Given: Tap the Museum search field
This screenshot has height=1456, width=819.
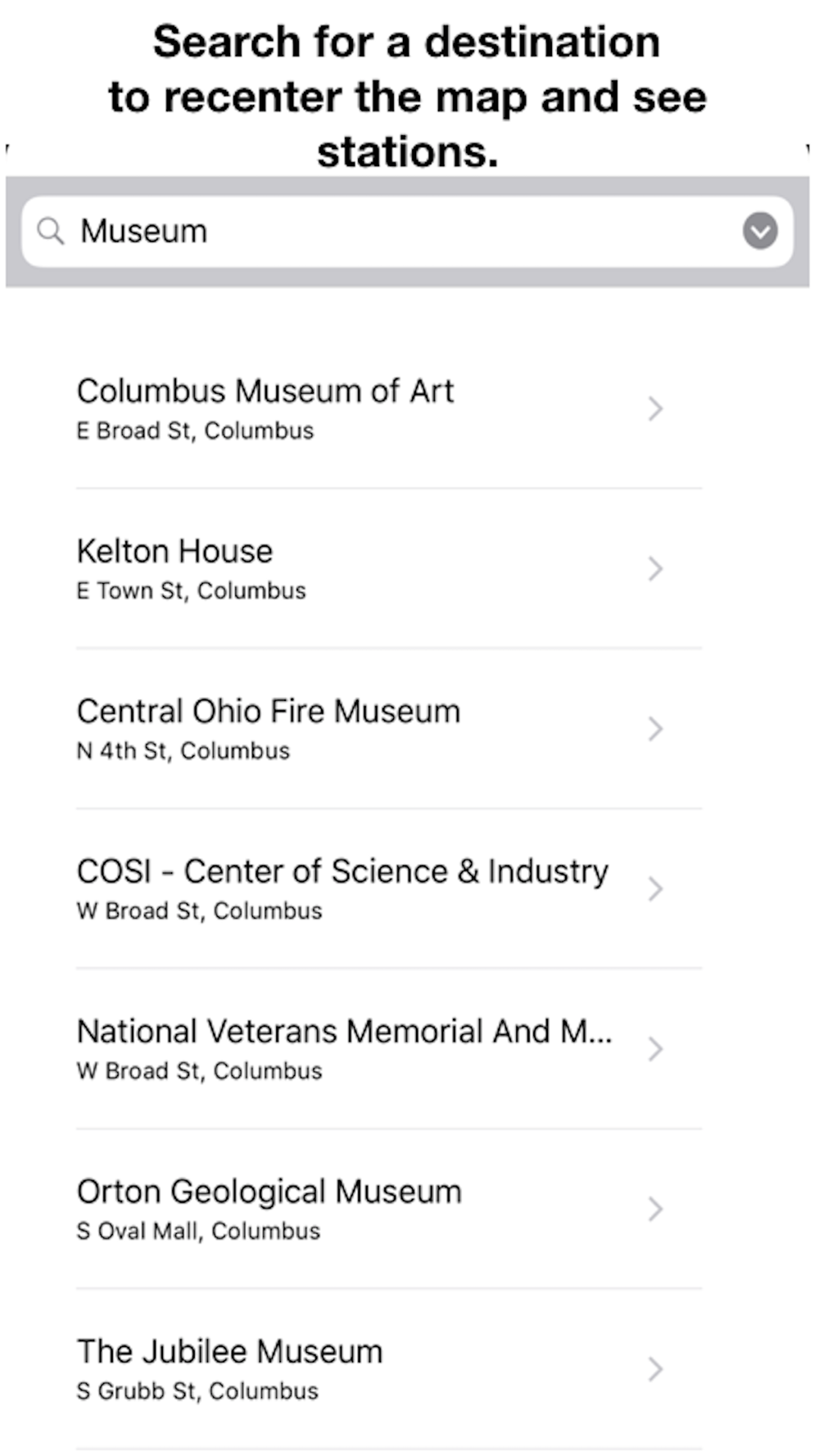Looking at the screenshot, I should click(407, 231).
